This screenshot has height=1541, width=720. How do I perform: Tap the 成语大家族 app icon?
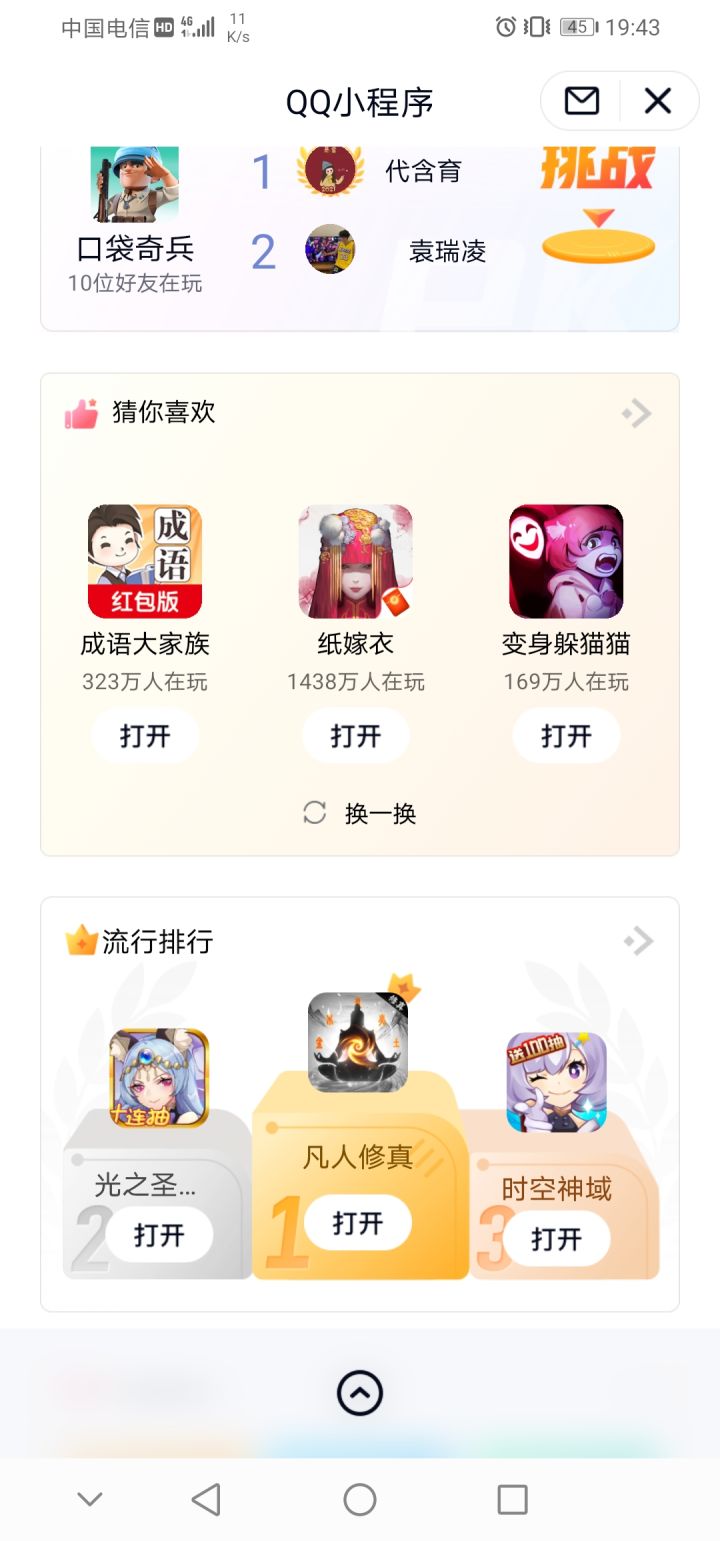145,560
